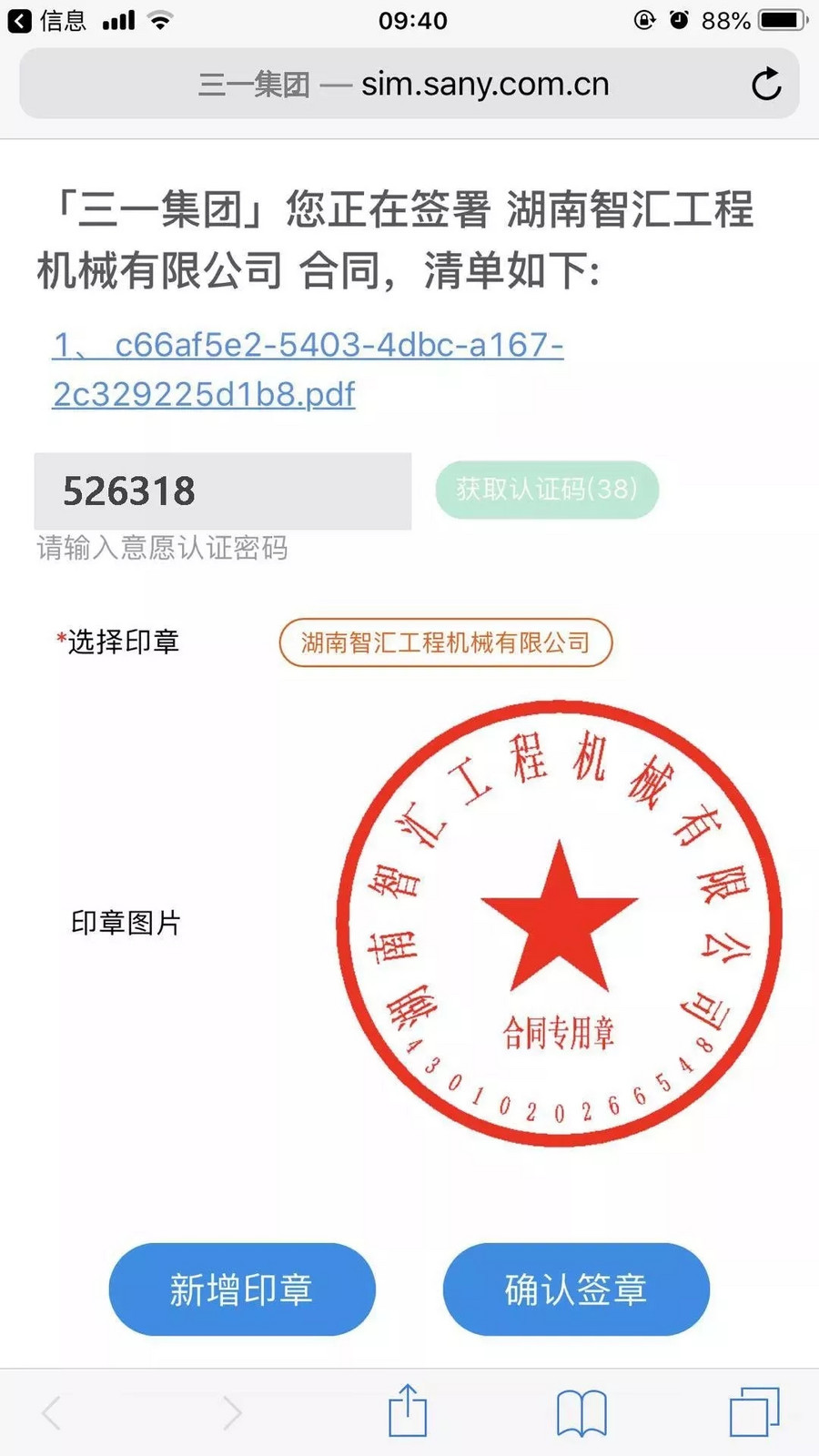Open Safari bookmarks

581,1412
